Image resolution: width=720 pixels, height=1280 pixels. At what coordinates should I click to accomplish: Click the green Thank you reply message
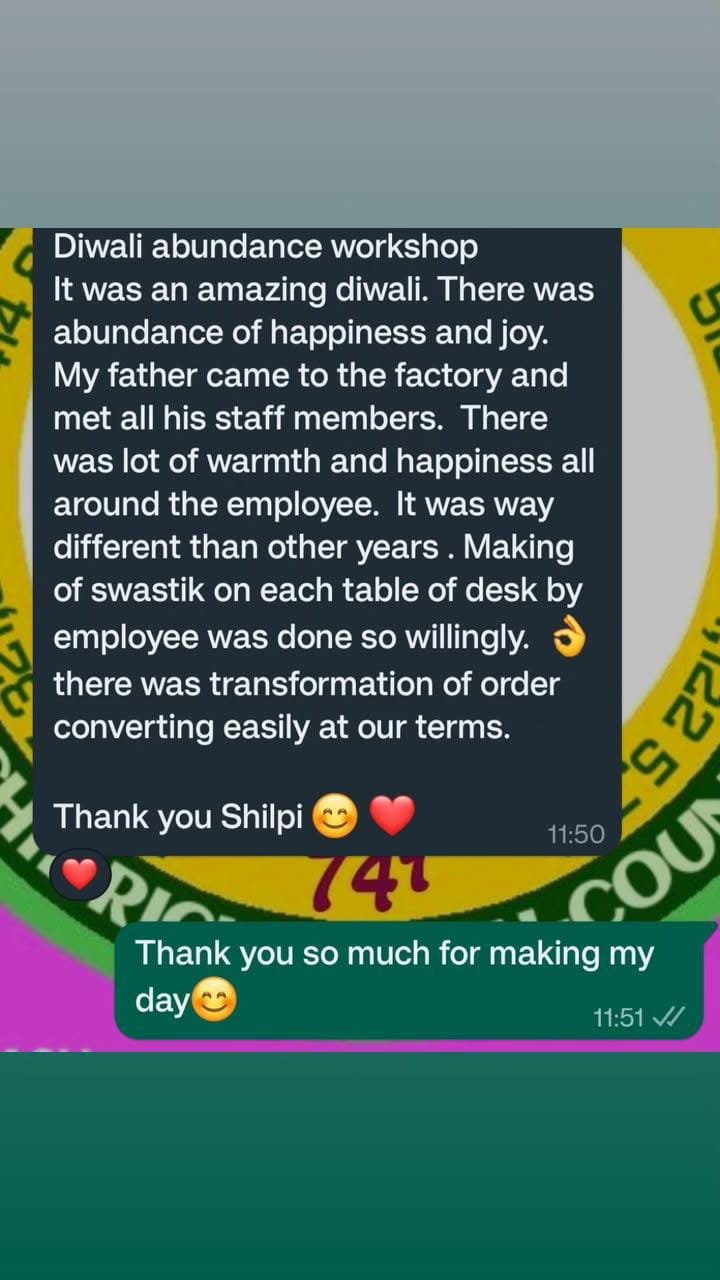point(410,975)
